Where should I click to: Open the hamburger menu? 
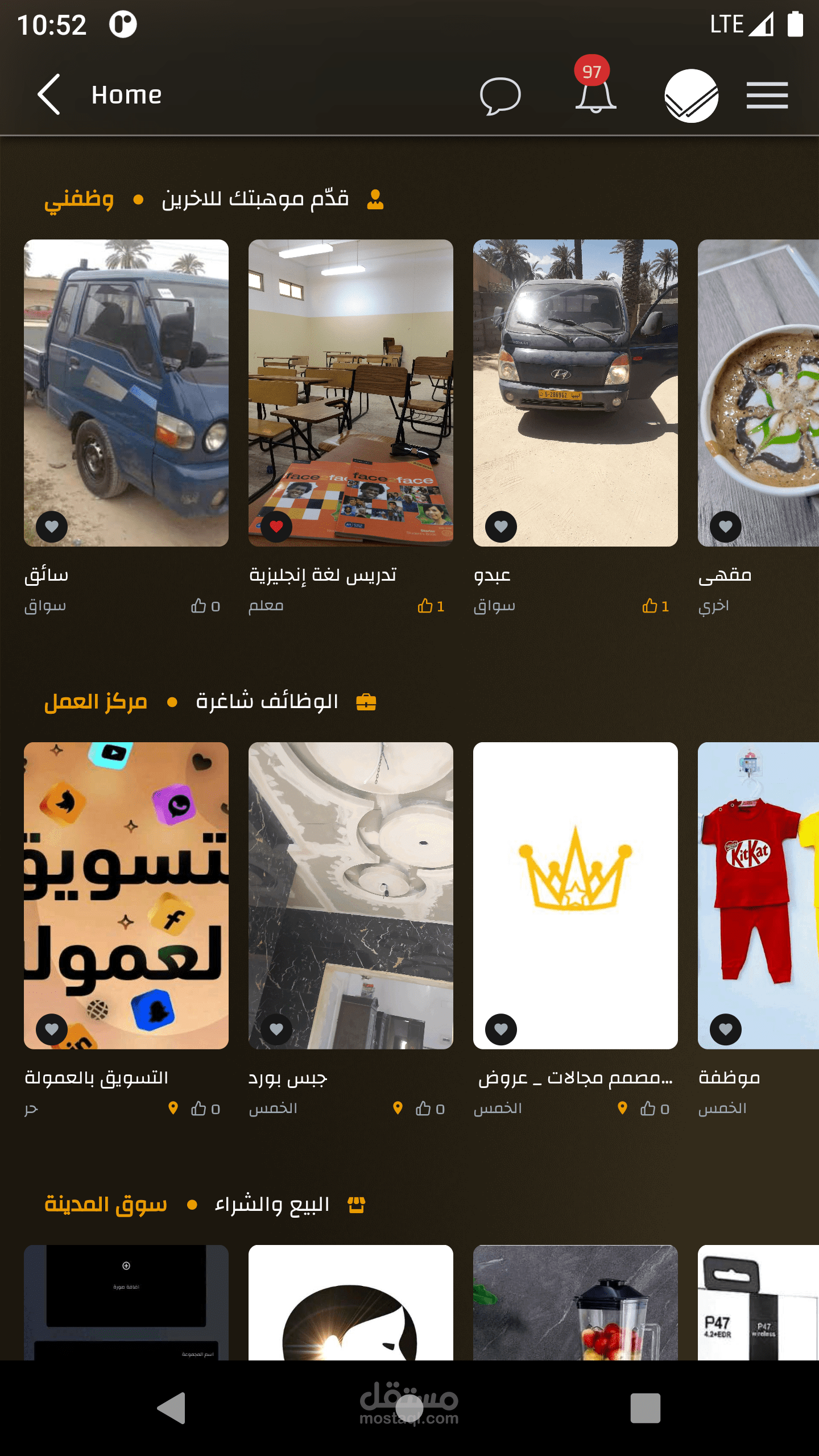767,95
